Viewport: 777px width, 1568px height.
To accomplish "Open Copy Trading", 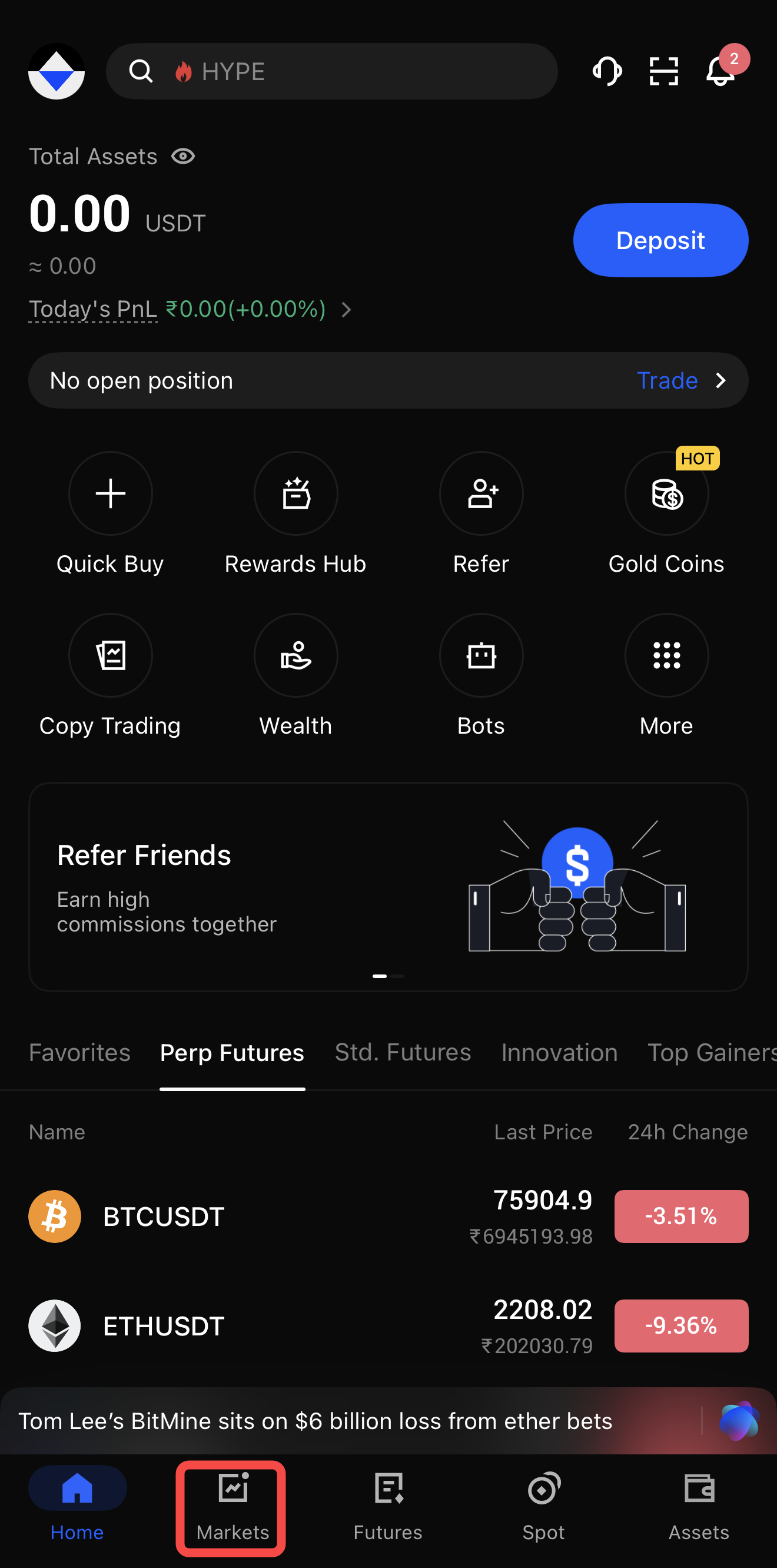I will (x=110, y=655).
